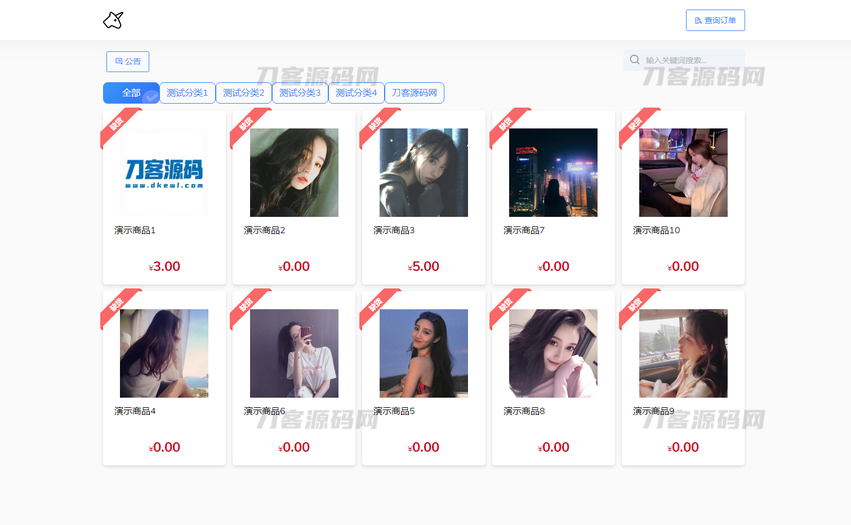Open the 查询订单 order lookup button
This screenshot has height=525, width=851.
coord(715,20)
